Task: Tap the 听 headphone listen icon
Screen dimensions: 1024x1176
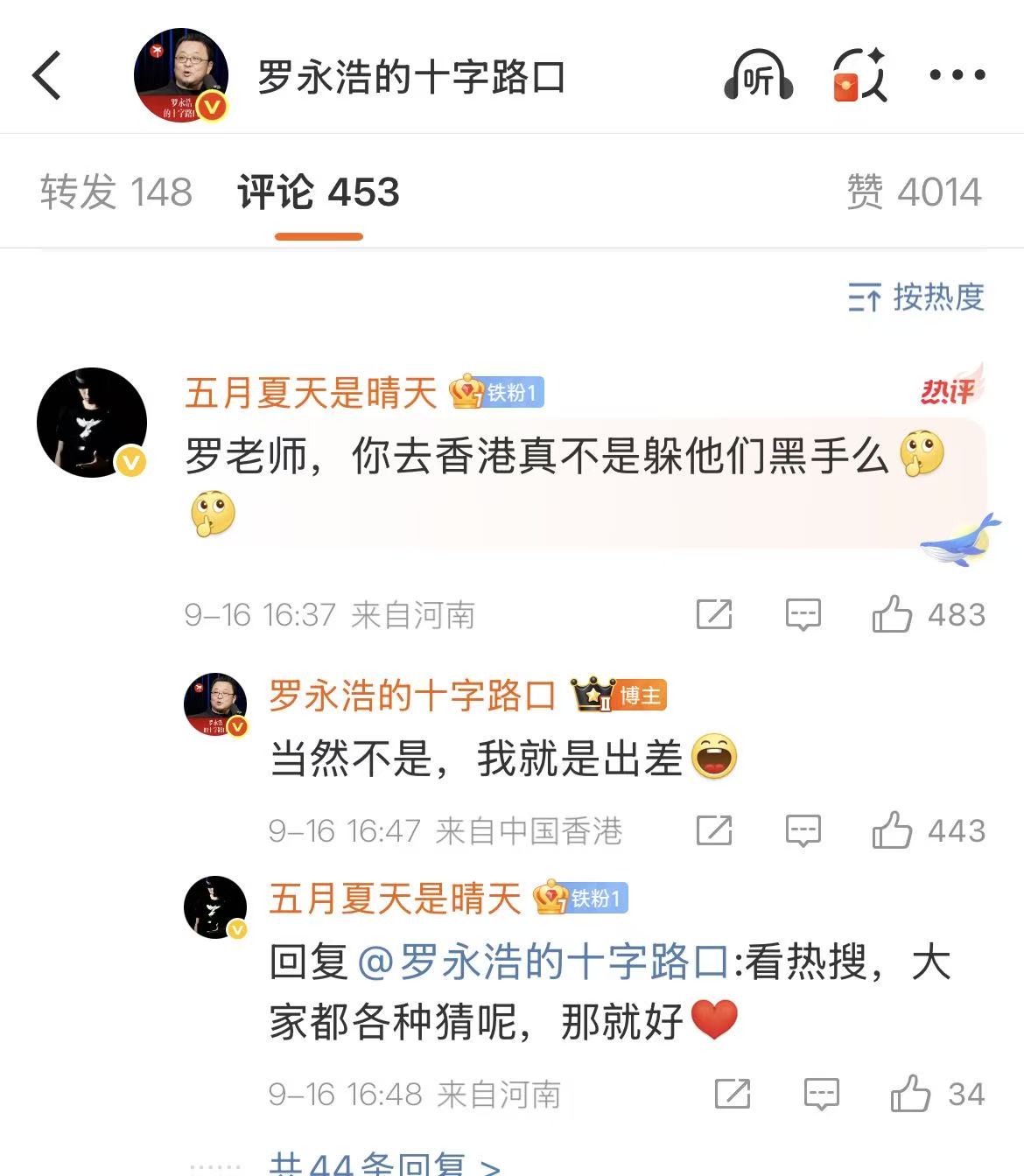Action: coord(758,75)
